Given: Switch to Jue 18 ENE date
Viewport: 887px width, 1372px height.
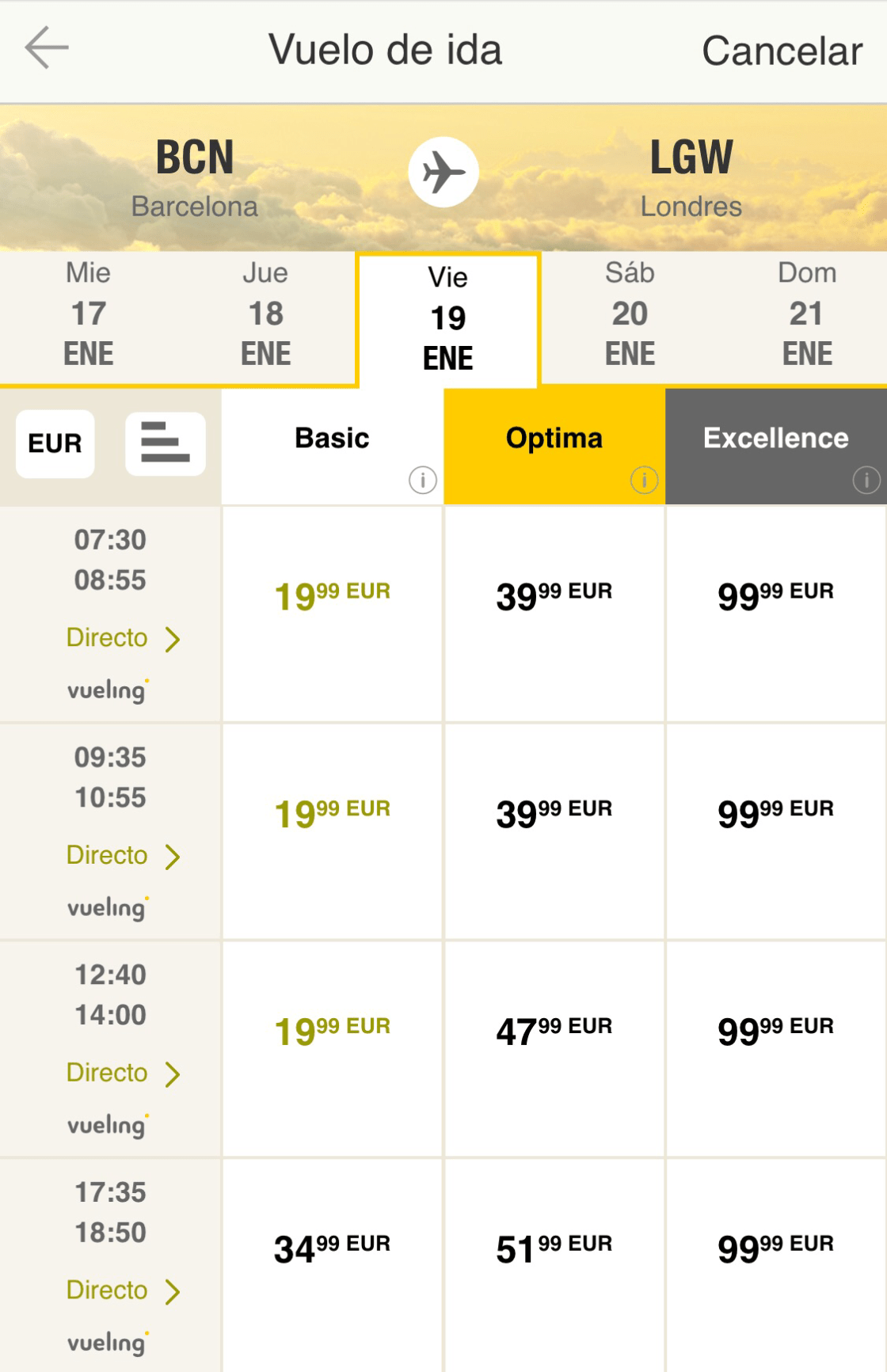Looking at the screenshot, I should 265,314.
